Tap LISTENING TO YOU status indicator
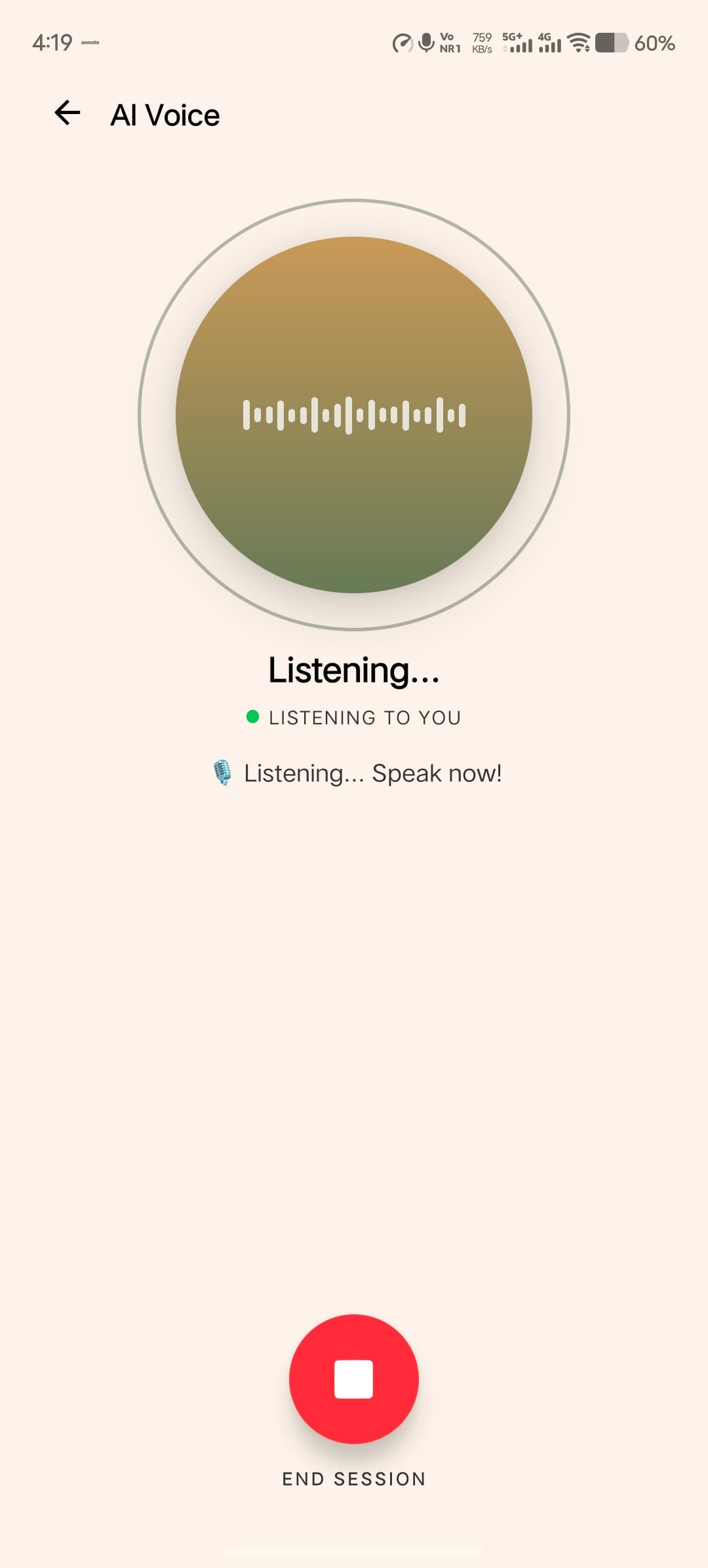This screenshot has height=1568, width=708. click(x=365, y=717)
